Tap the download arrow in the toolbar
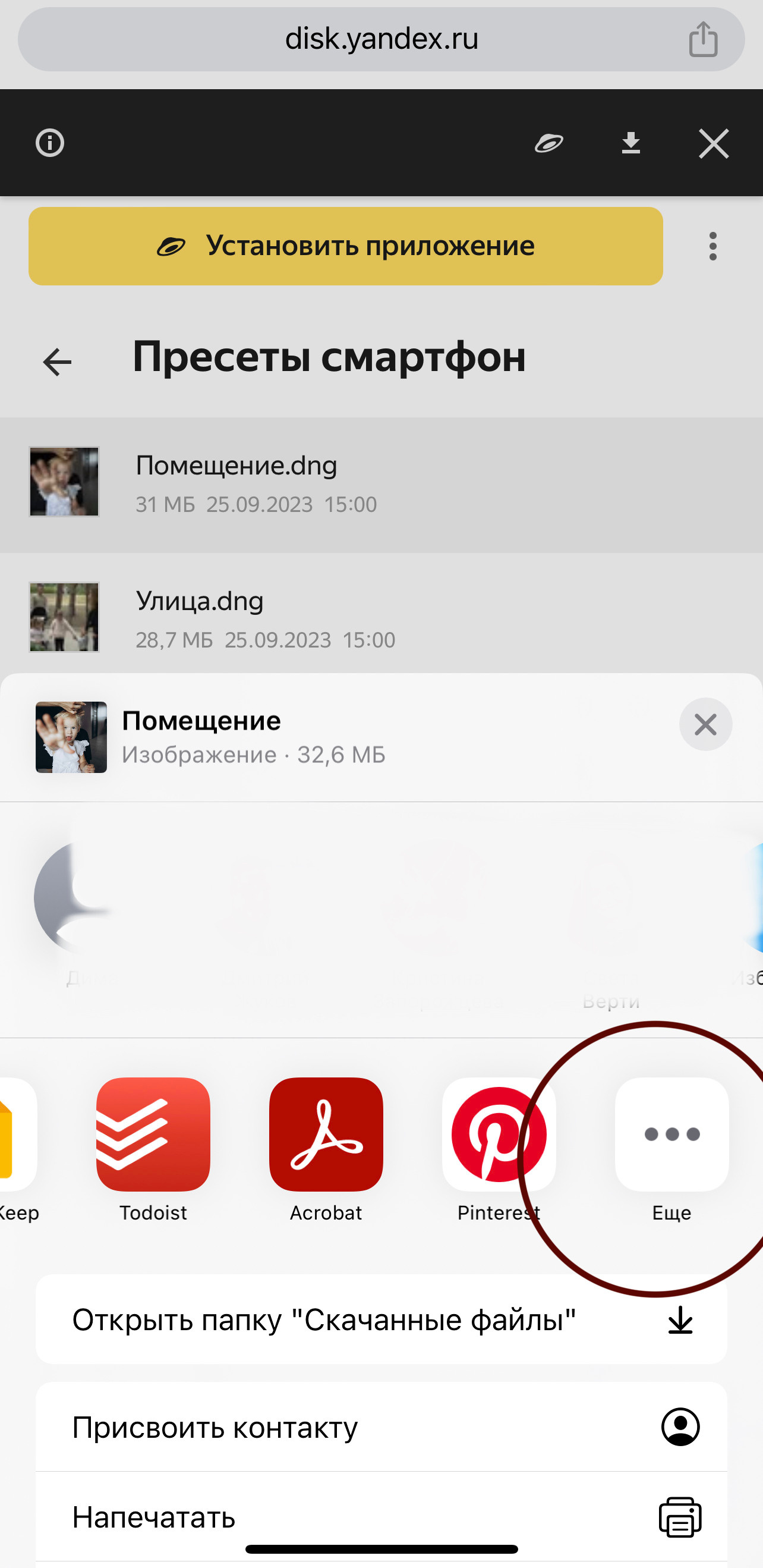This screenshot has width=763, height=1568. 631,144
